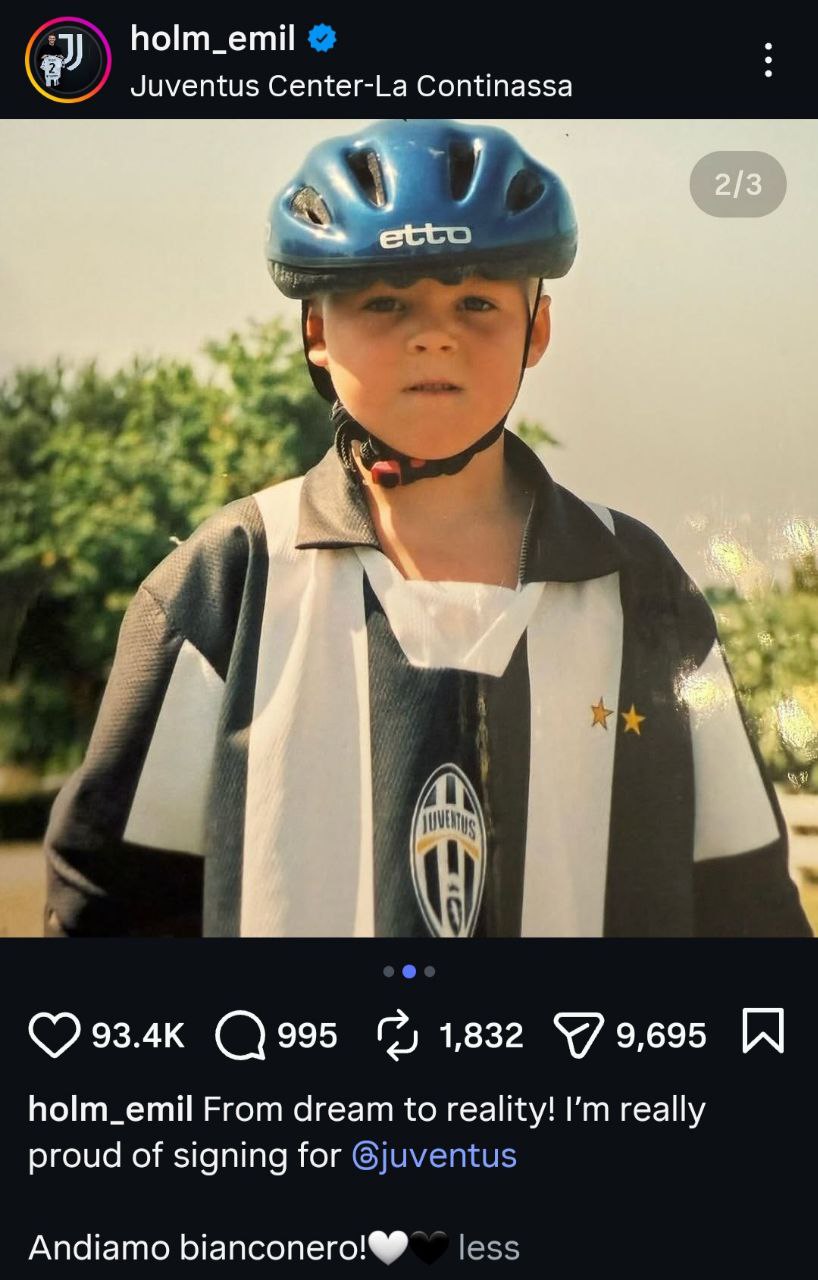Open the childhood photo in the post

click(409, 528)
